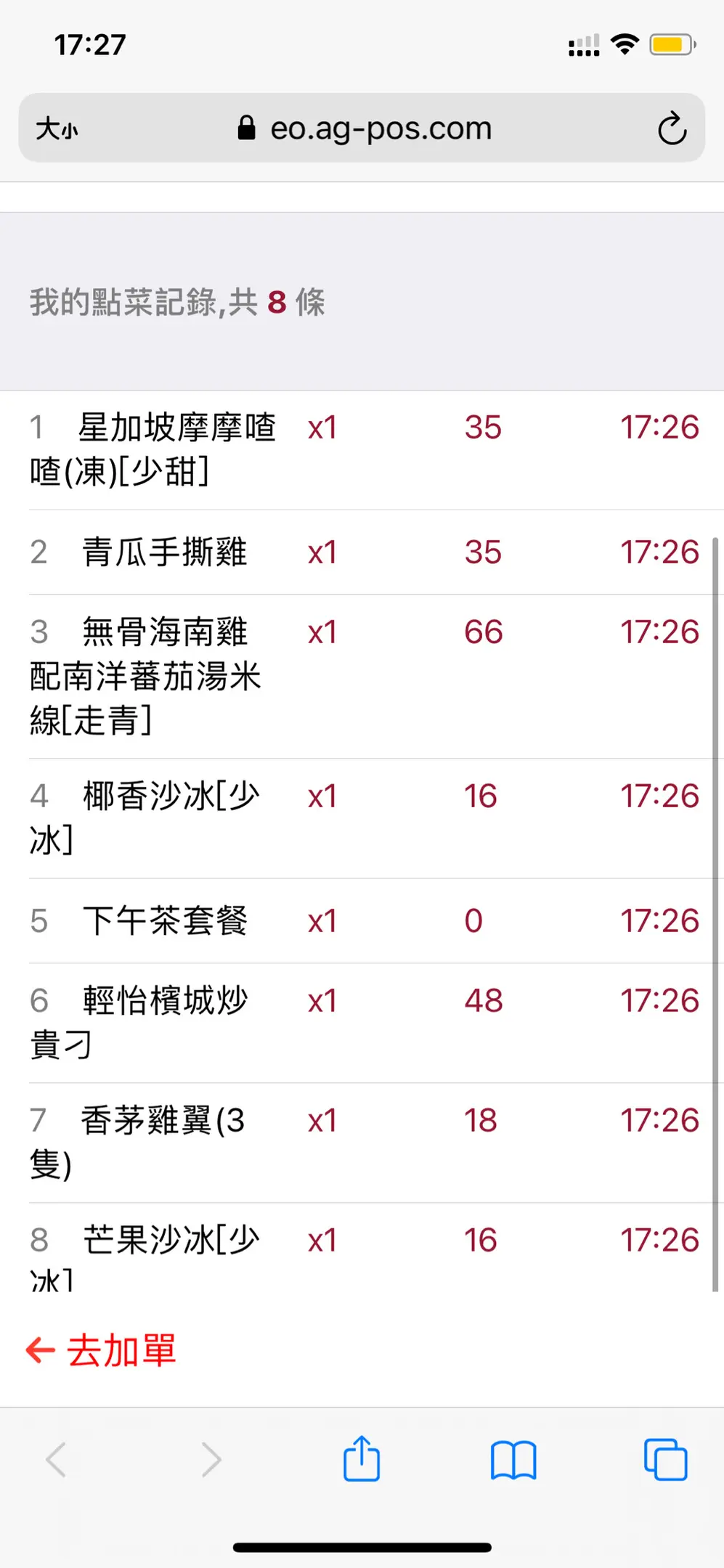724x1568 pixels.
Task: Open the 大小 text size menu
Action: click(57, 128)
